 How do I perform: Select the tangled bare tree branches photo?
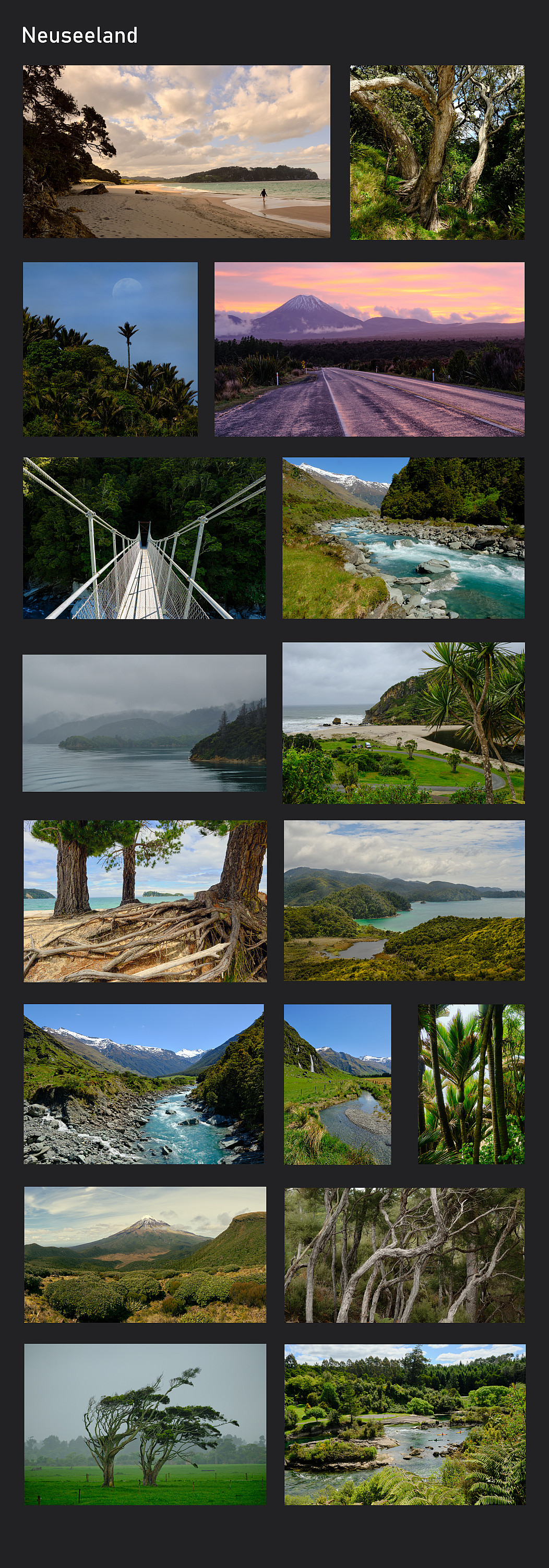tap(404, 1255)
